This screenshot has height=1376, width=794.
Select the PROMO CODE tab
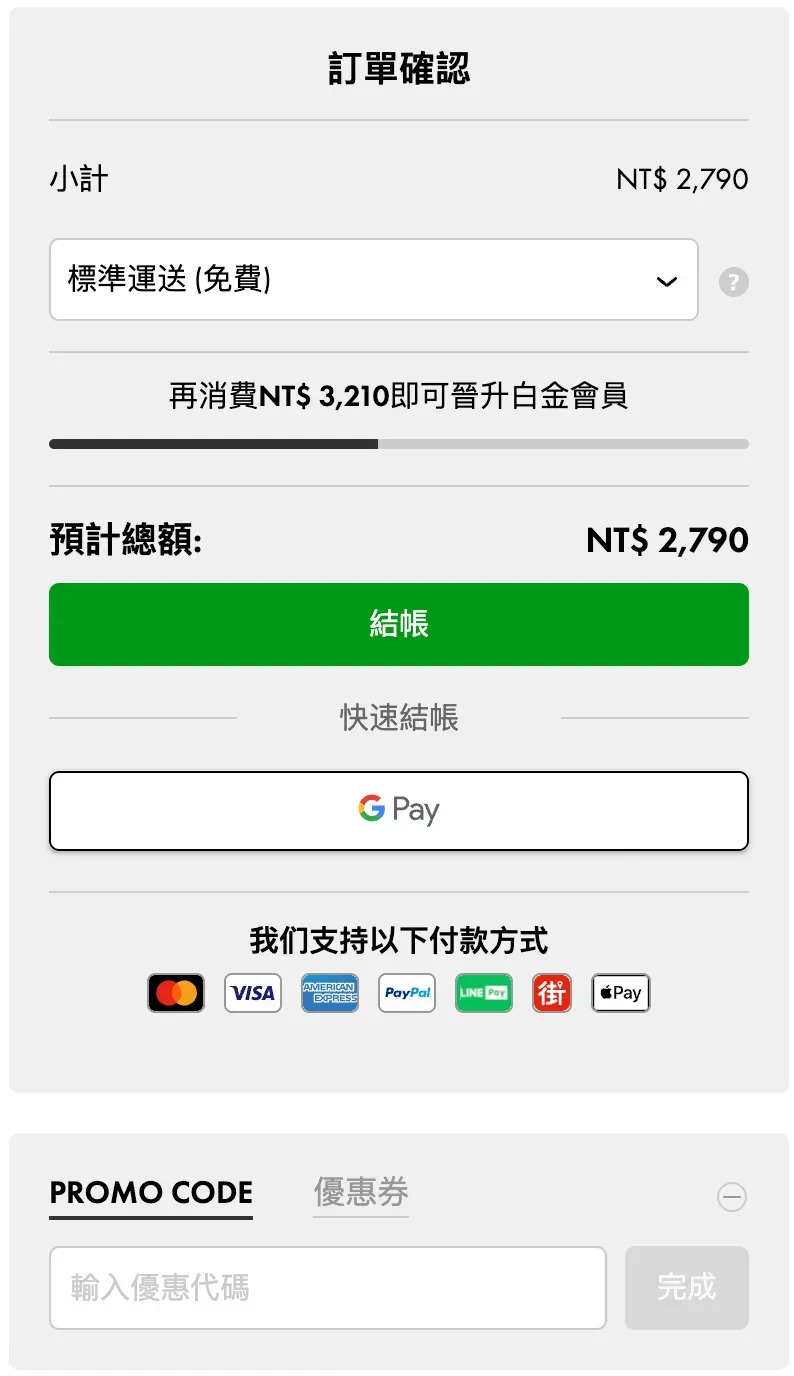tap(151, 1193)
